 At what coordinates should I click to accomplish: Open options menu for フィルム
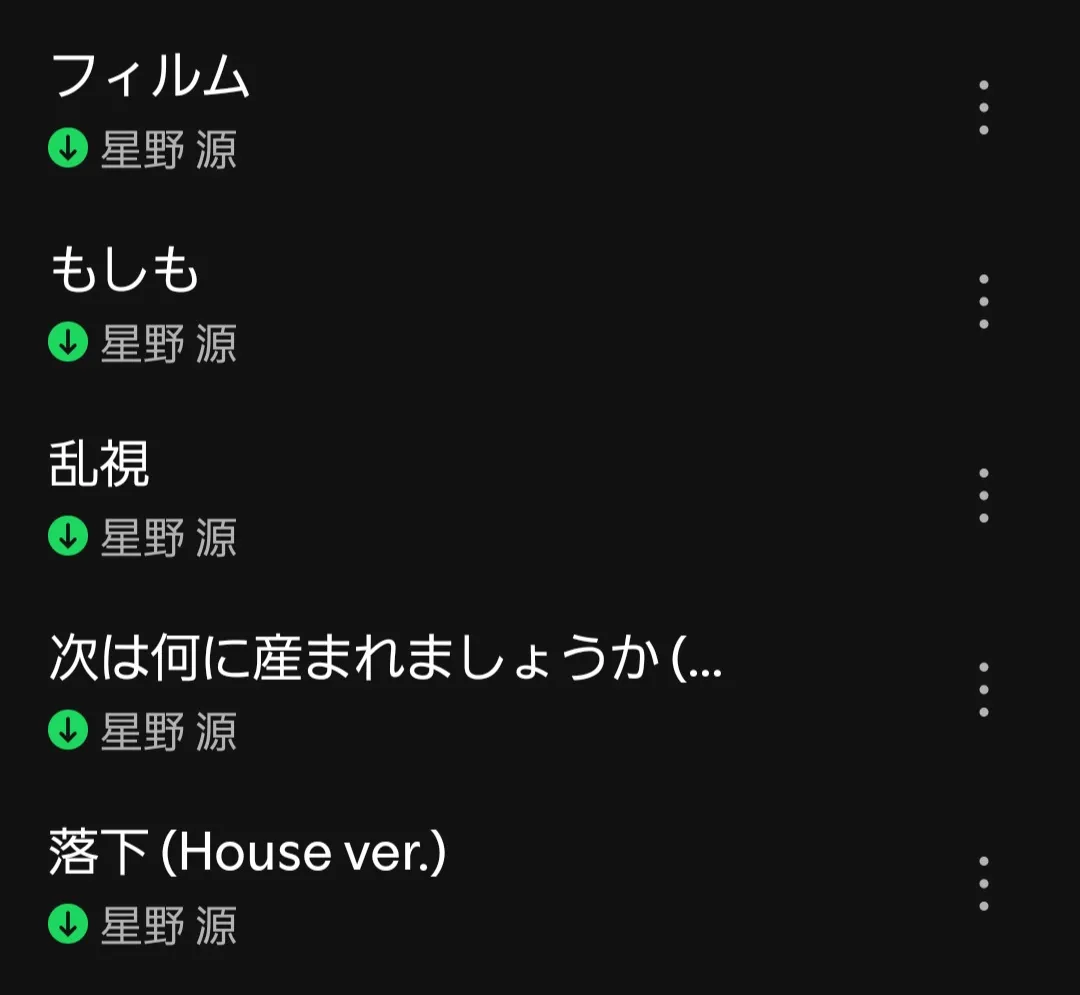[984, 107]
